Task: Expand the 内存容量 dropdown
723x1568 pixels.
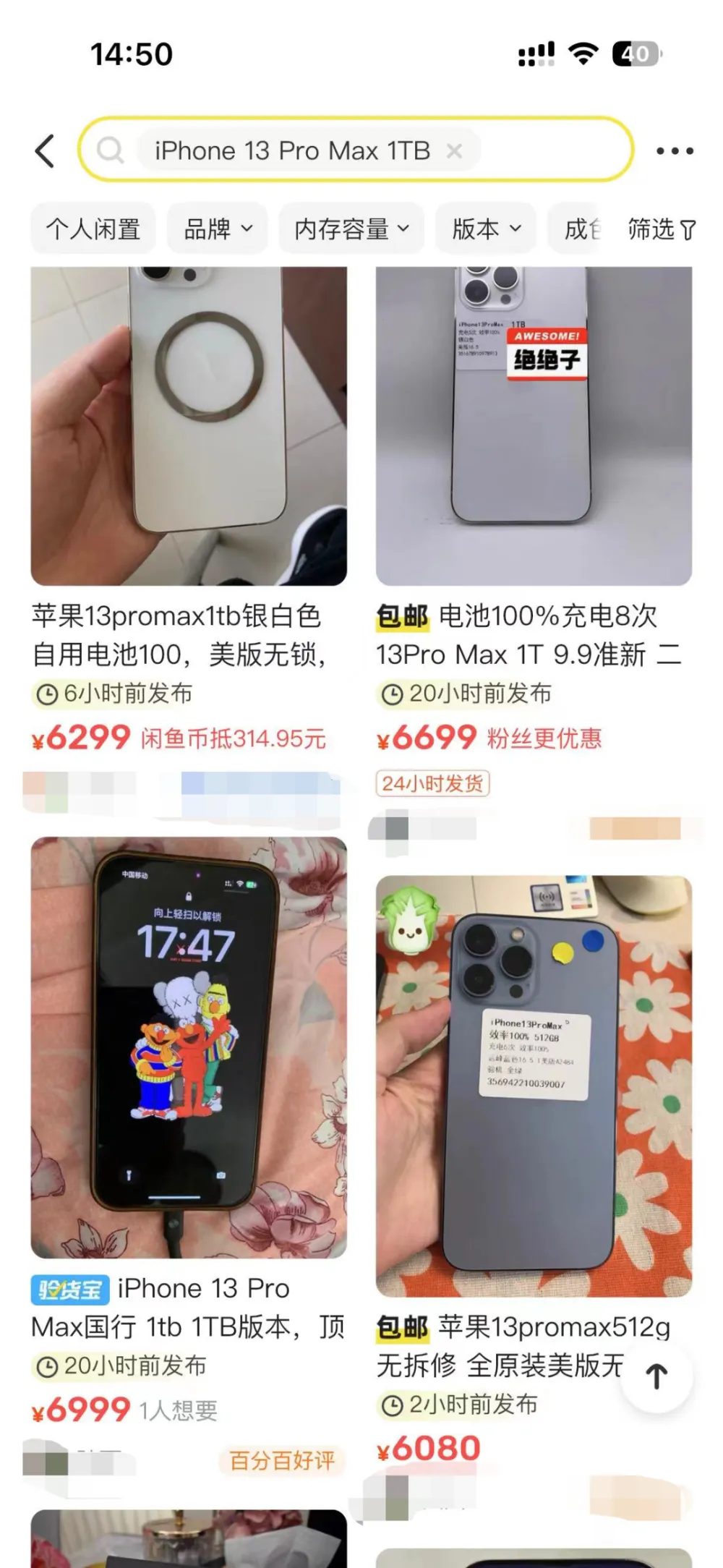Action: click(x=351, y=229)
